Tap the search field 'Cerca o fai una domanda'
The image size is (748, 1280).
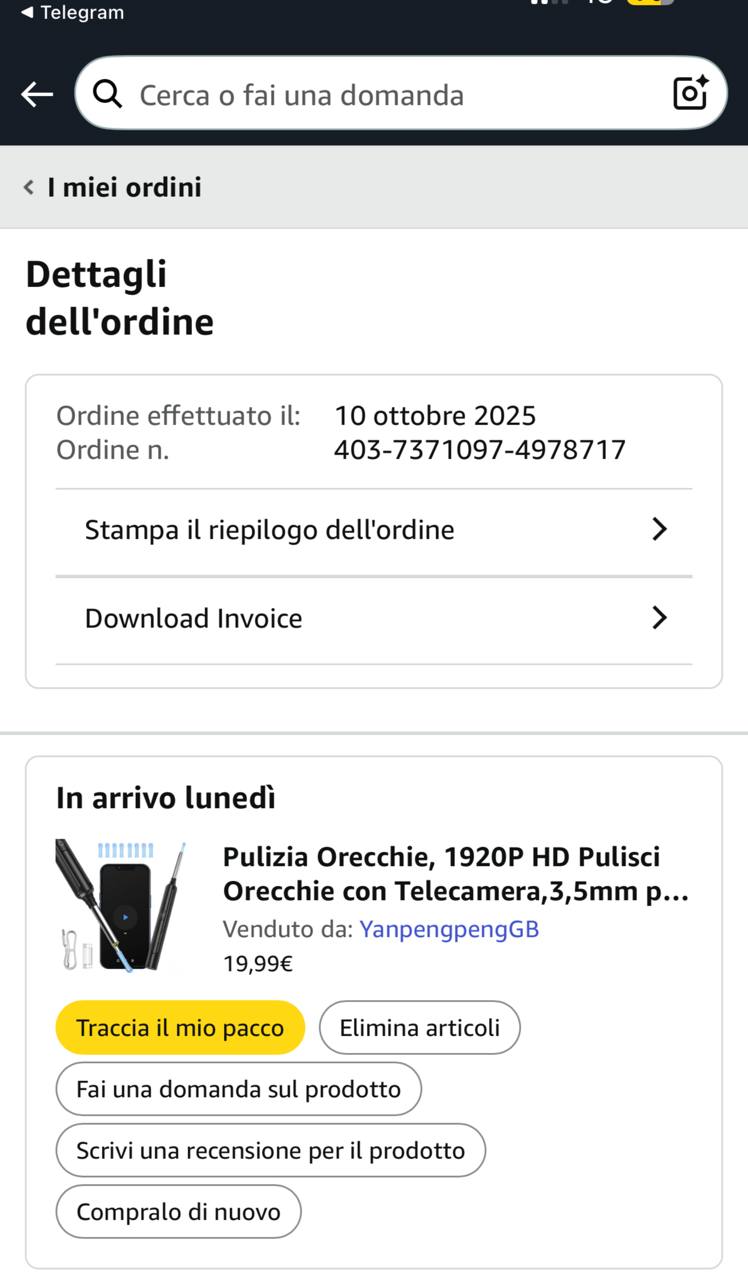[x=380, y=95]
